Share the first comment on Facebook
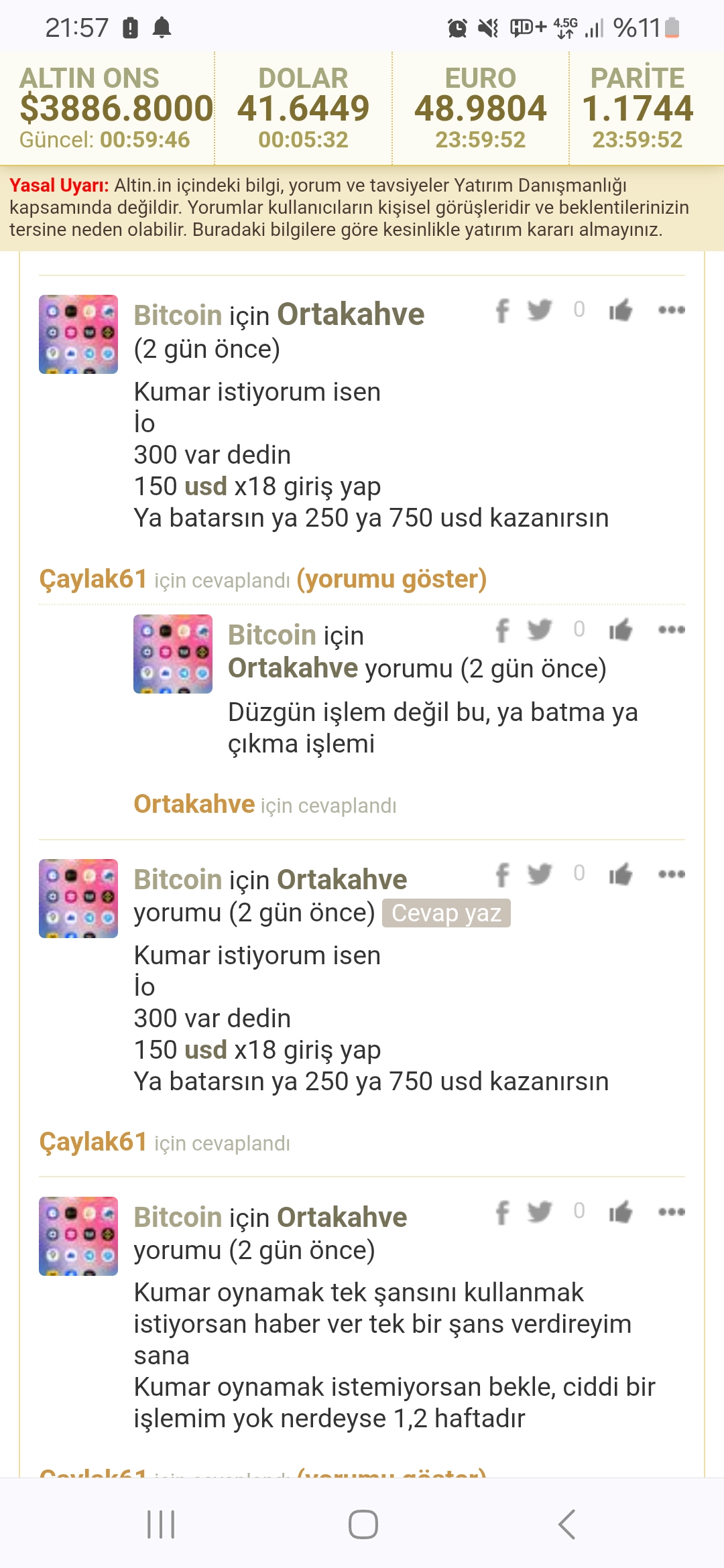Image resolution: width=724 pixels, height=1568 pixels. pyautogui.click(x=502, y=310)
